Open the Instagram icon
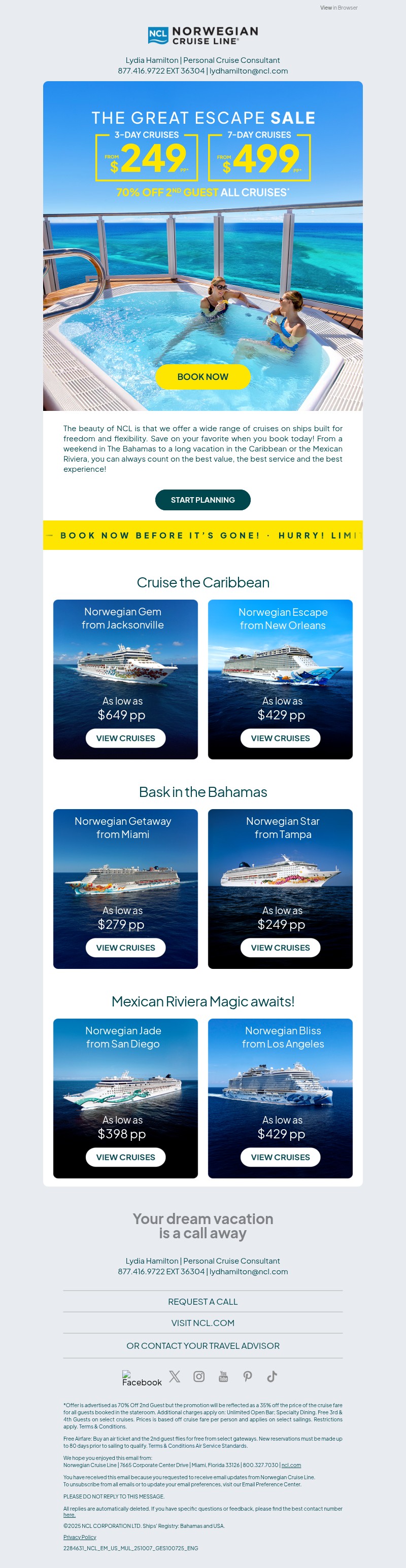This screenshot has width=406, height=1568. 199,1376
